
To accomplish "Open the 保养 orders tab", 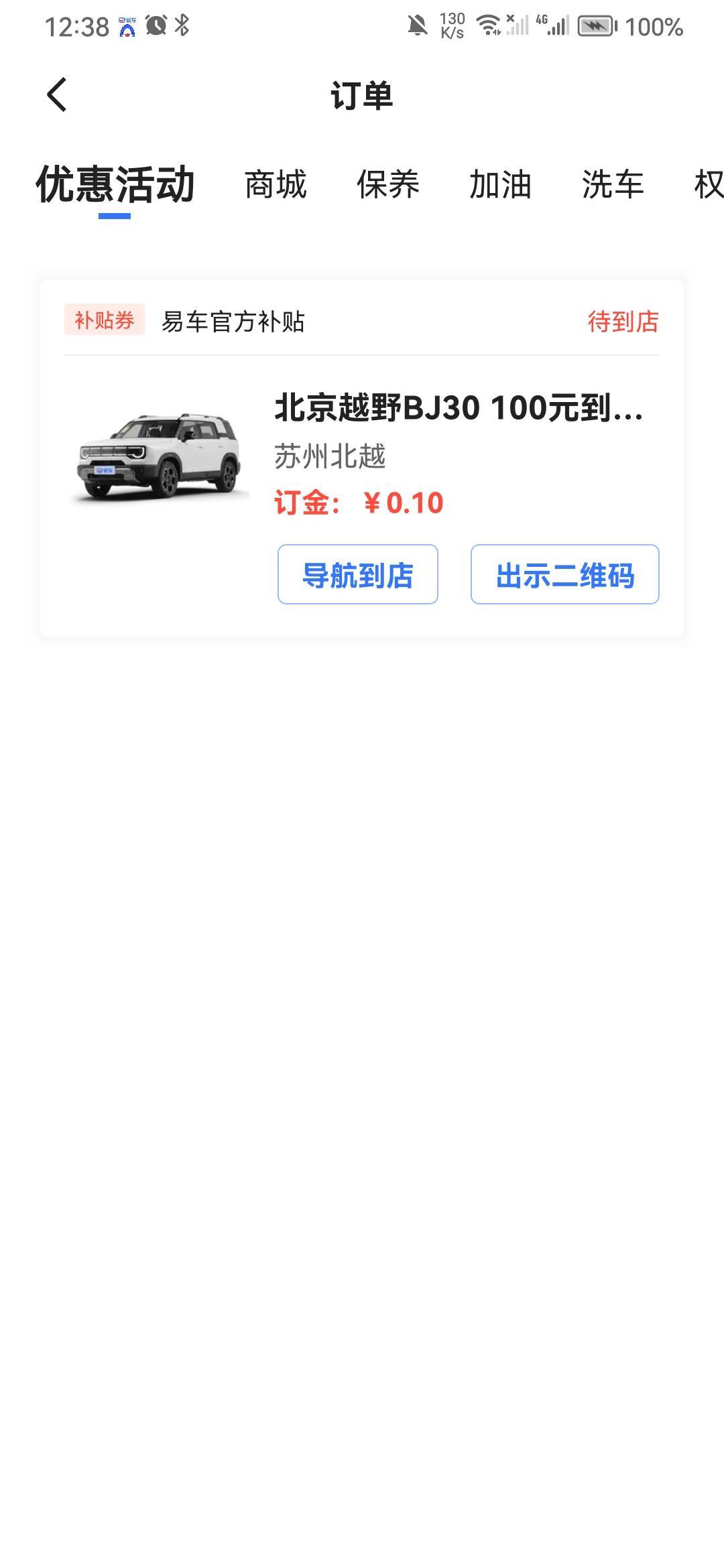I will coord(388,184).
